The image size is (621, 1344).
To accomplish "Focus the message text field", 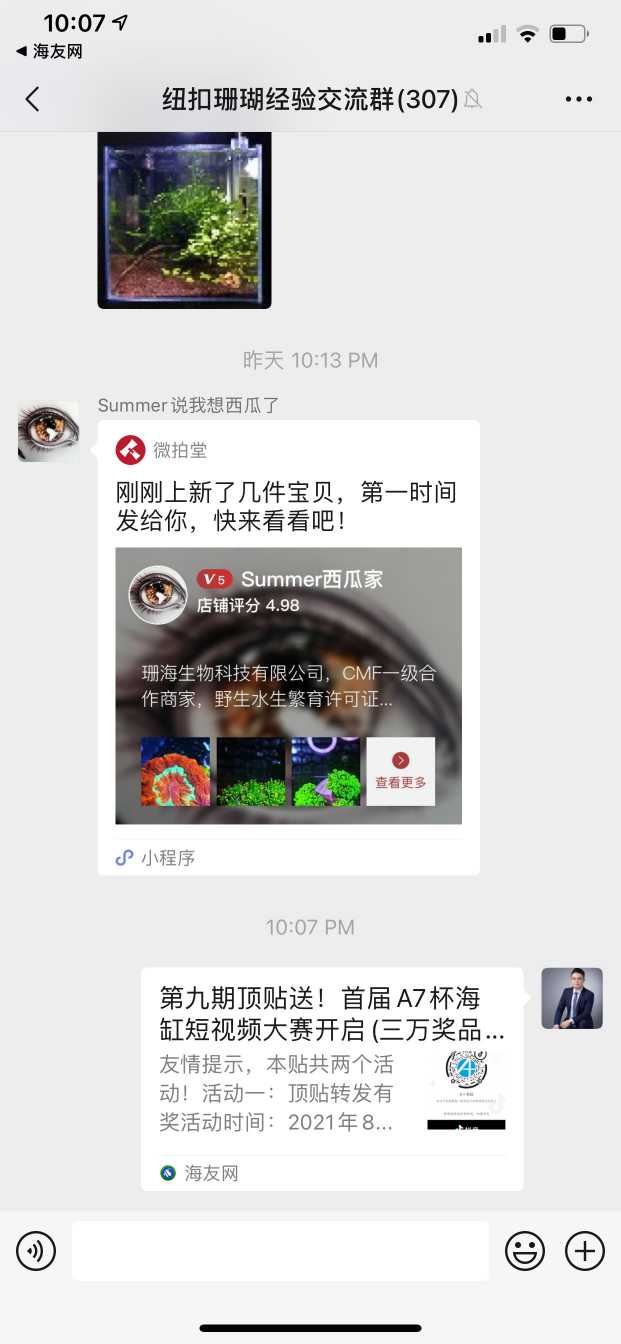I will (280, 1251).
